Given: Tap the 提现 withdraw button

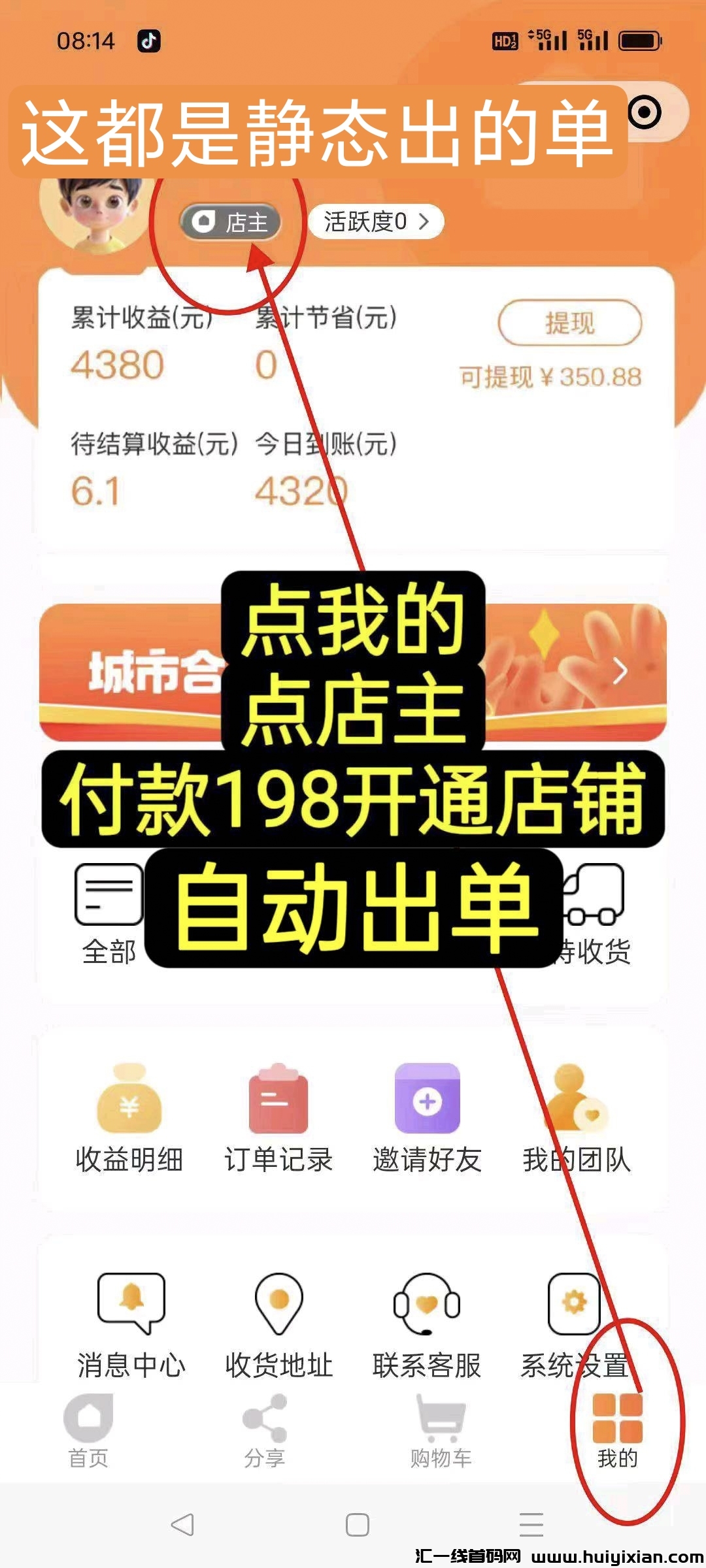Looking at the screenshot, I should 569,322.
